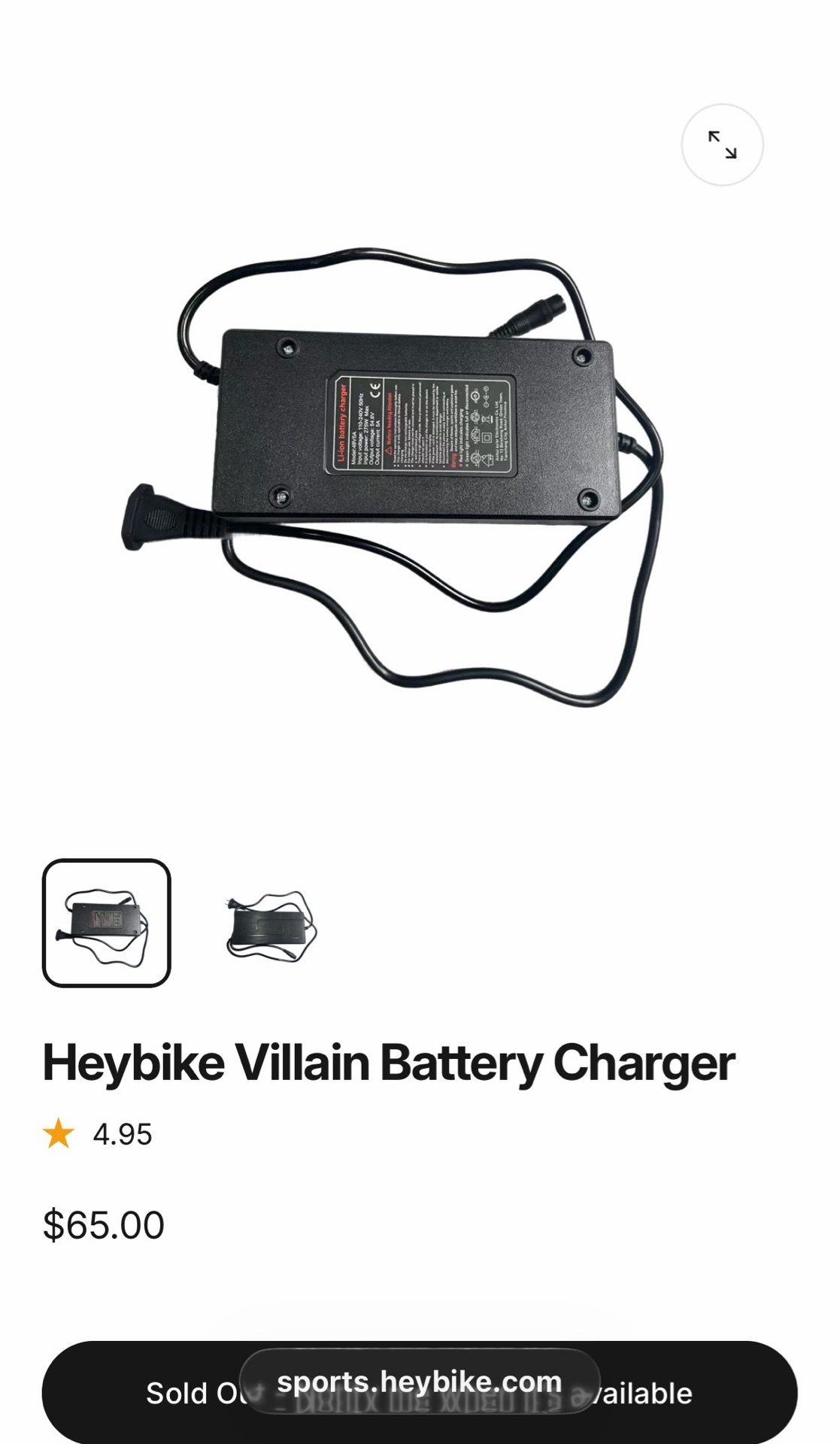View the second charger thumbnail image
The height and width of the screenshot is (1444, 840).
point(272,924)
